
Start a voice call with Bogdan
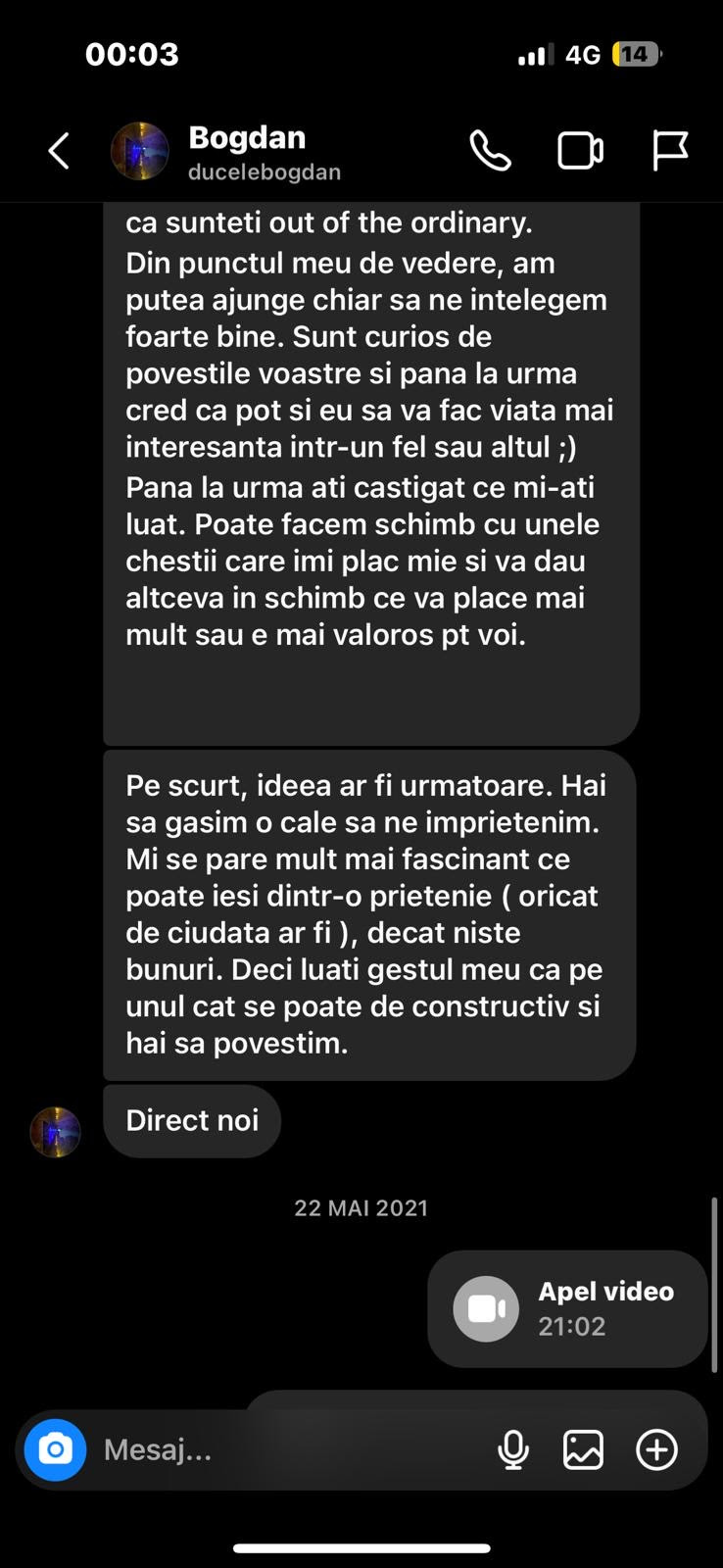[x=490, y=151]
